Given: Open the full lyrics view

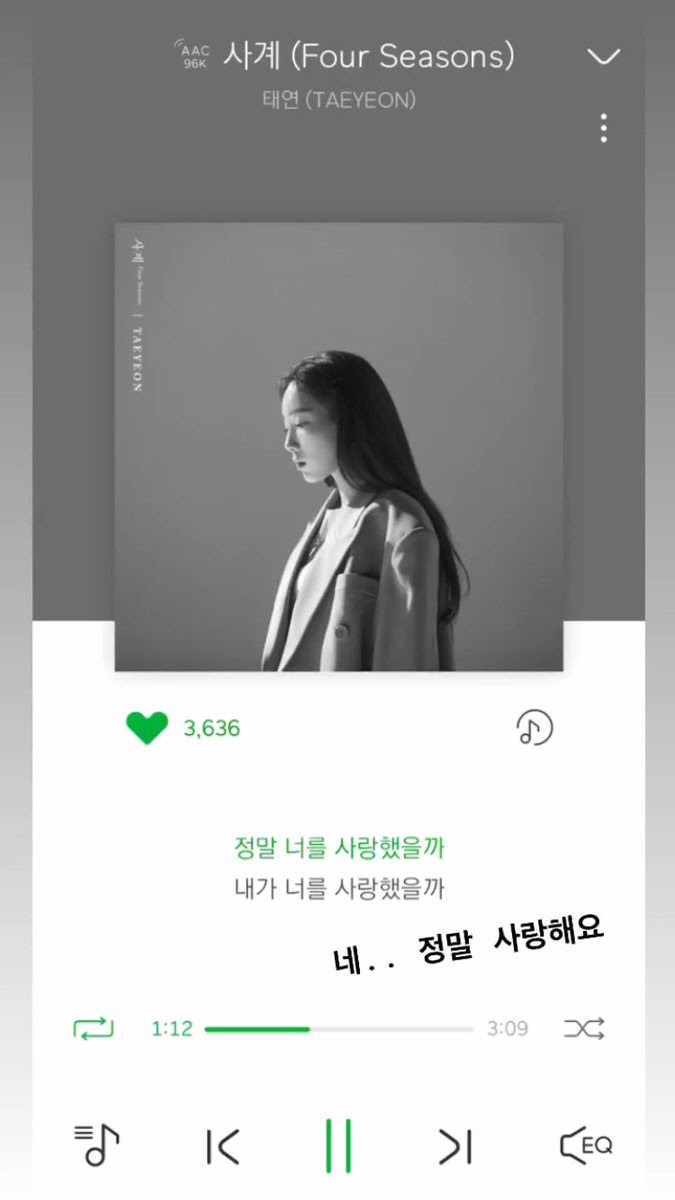Looking at the screenshot, I should point(338,868).
